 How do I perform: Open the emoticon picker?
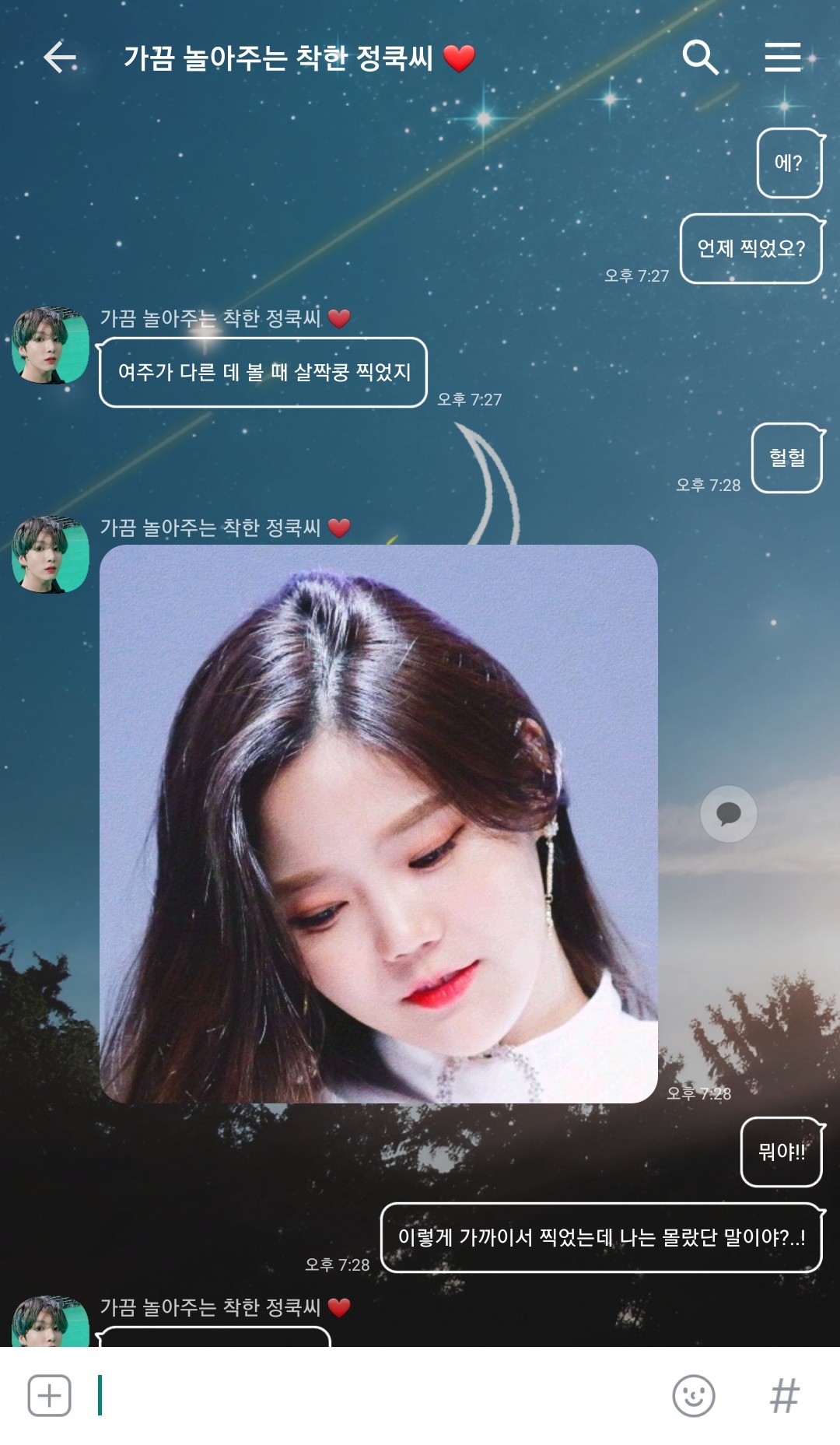tap(694, 1395)
